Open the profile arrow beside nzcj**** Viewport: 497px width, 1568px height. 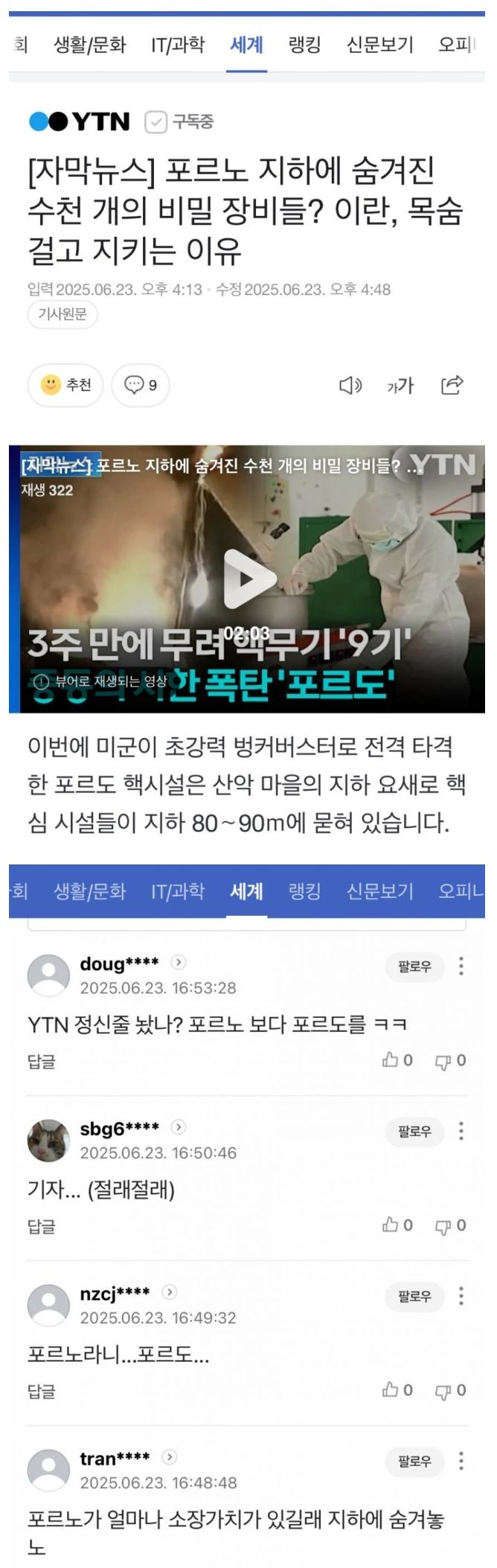[170, 1292]
